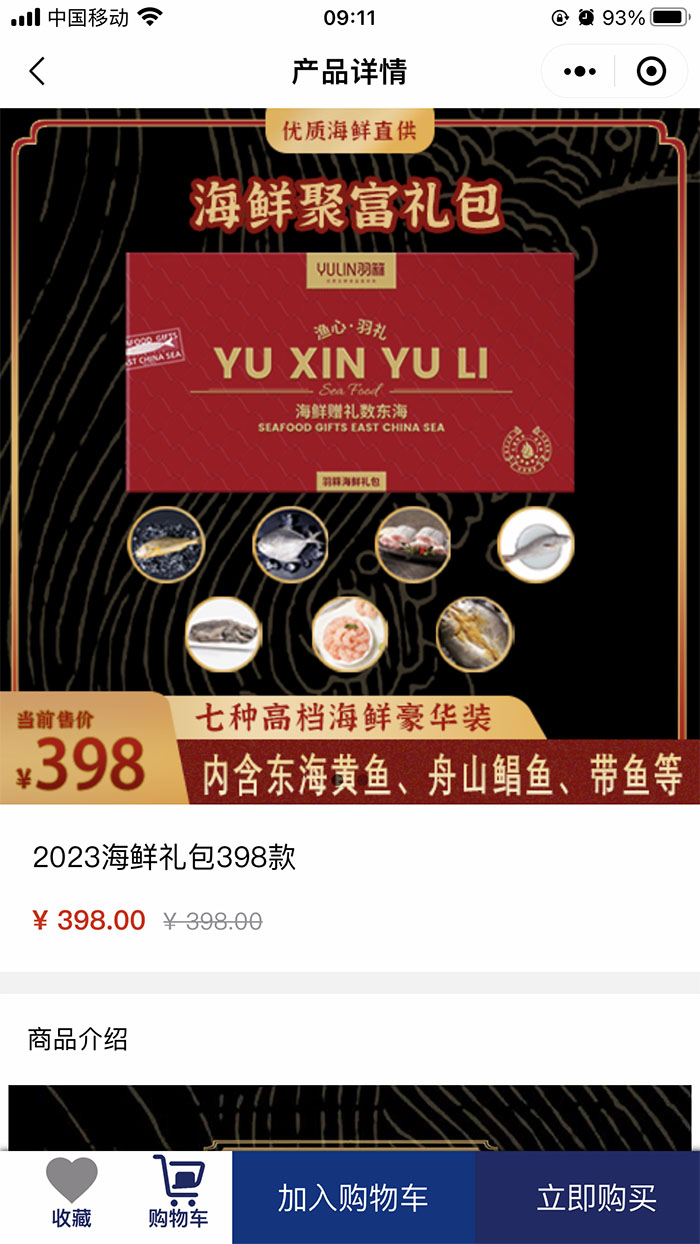Open the mini program more options menu
This screenshot has width=700, height=1244.
[x=579, y=72]
